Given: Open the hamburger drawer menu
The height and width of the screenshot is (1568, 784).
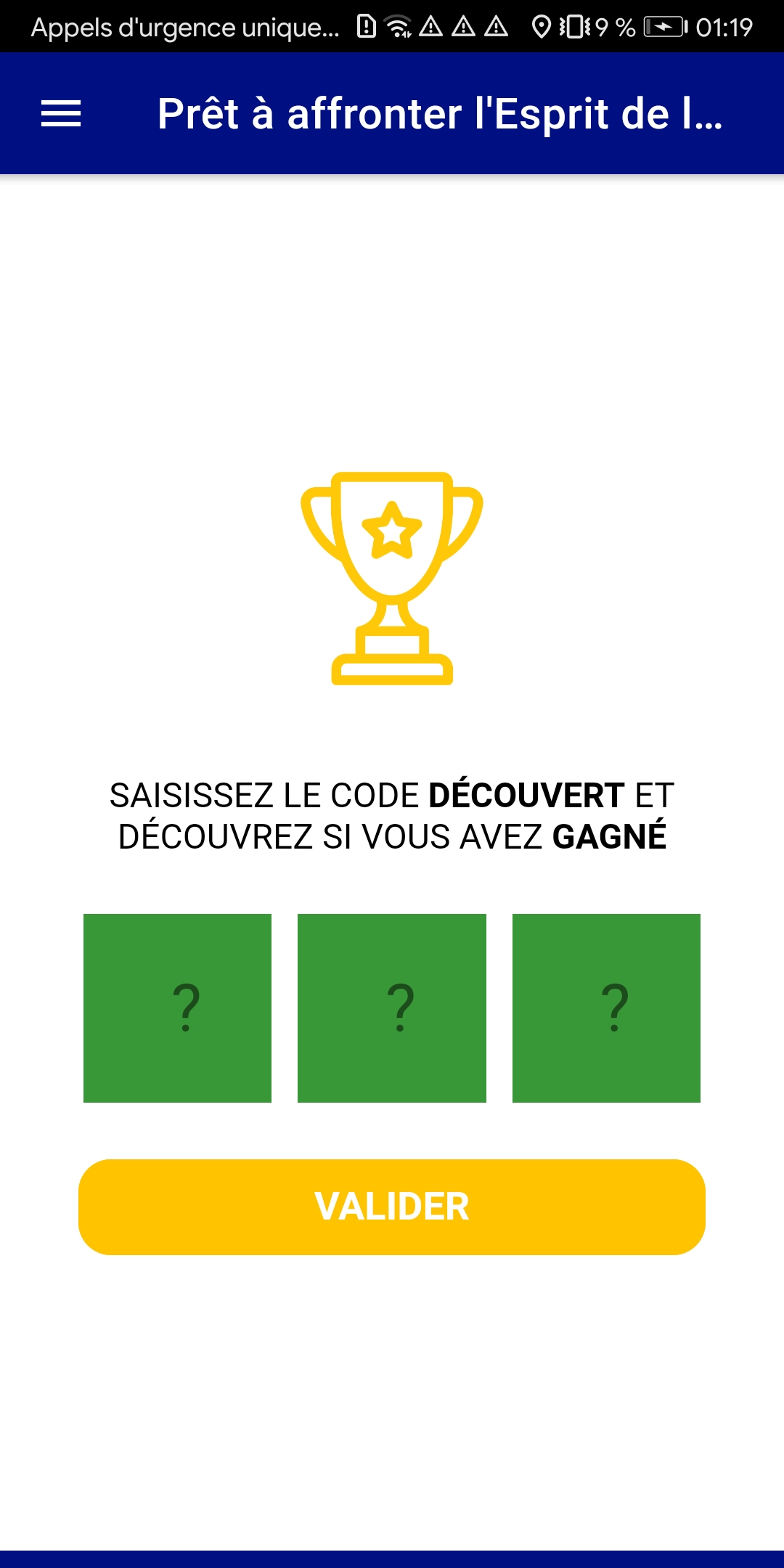Looking at the screenshot, I should pyautogui.click(x=61, y=114).
